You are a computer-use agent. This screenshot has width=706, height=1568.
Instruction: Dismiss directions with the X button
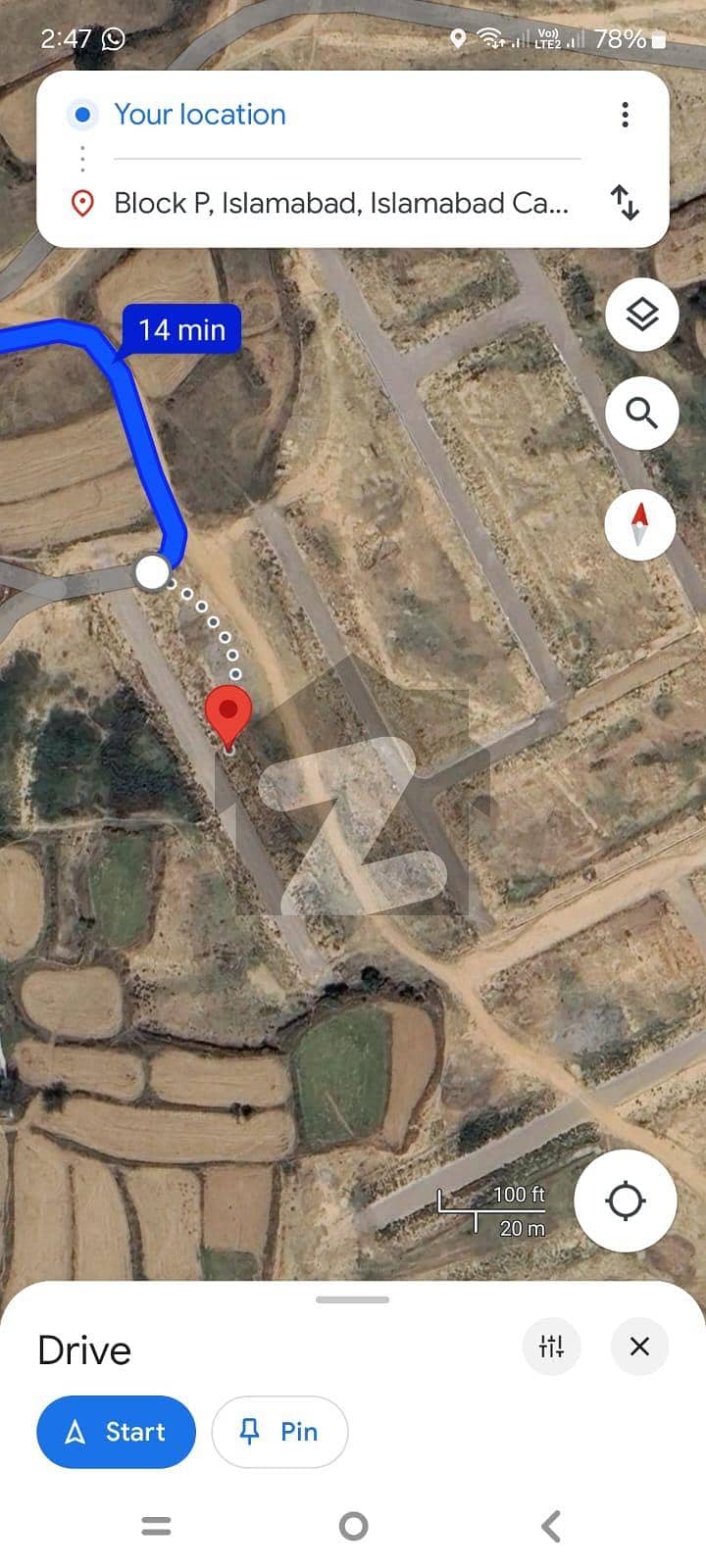(x=639, y=1347)
